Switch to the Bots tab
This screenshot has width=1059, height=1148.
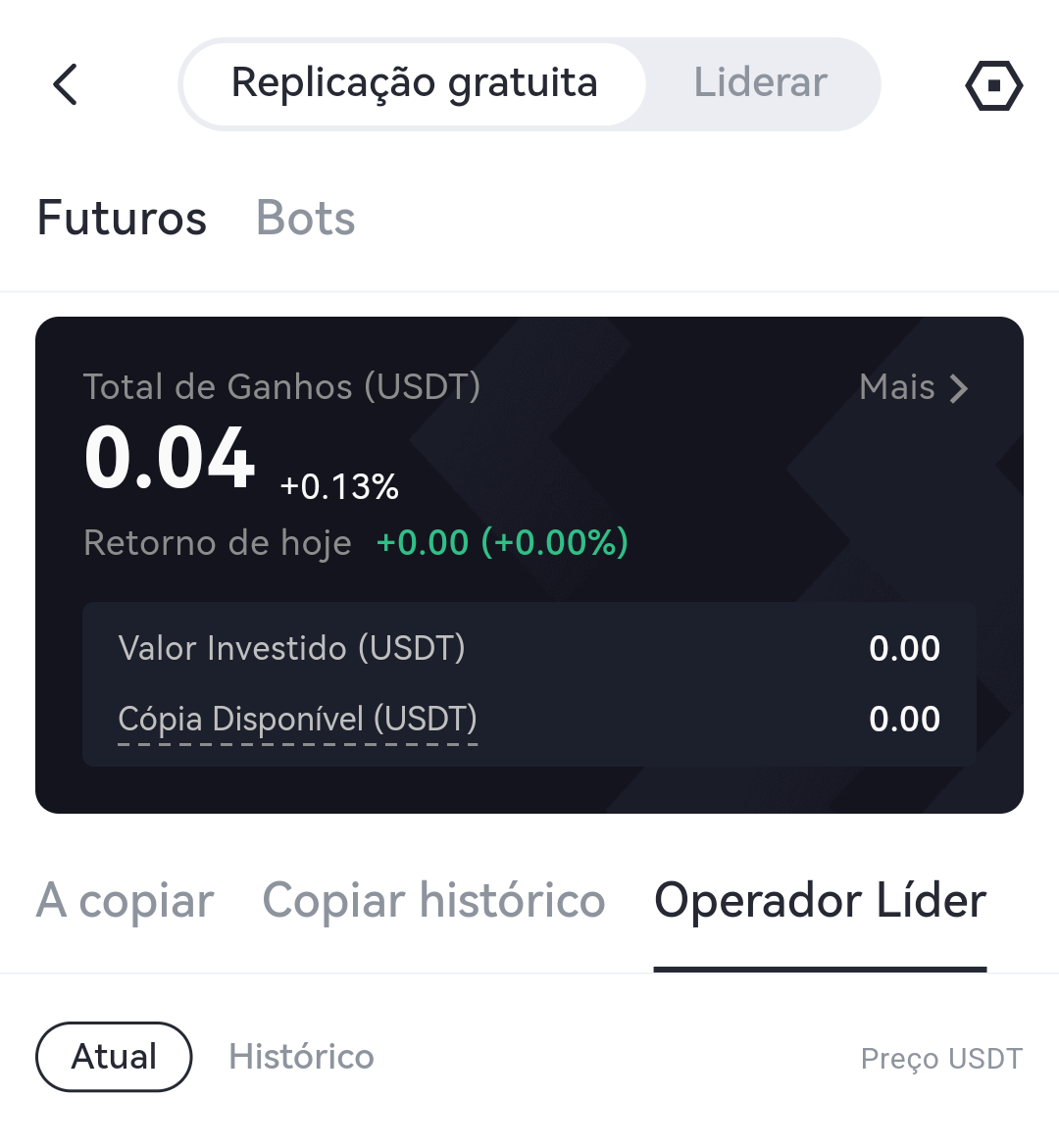click(305, 218)
